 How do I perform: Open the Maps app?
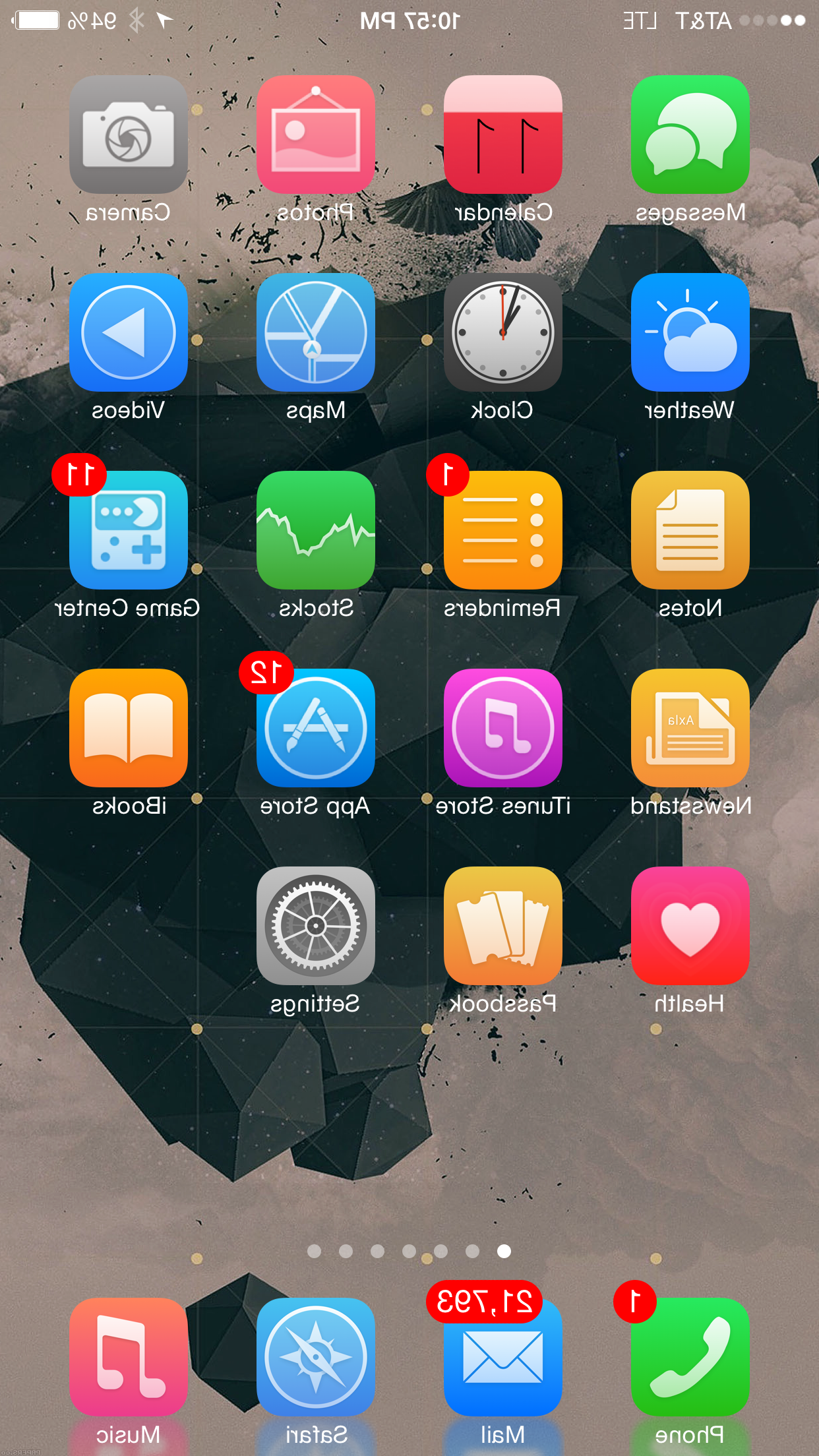point(316,332)
